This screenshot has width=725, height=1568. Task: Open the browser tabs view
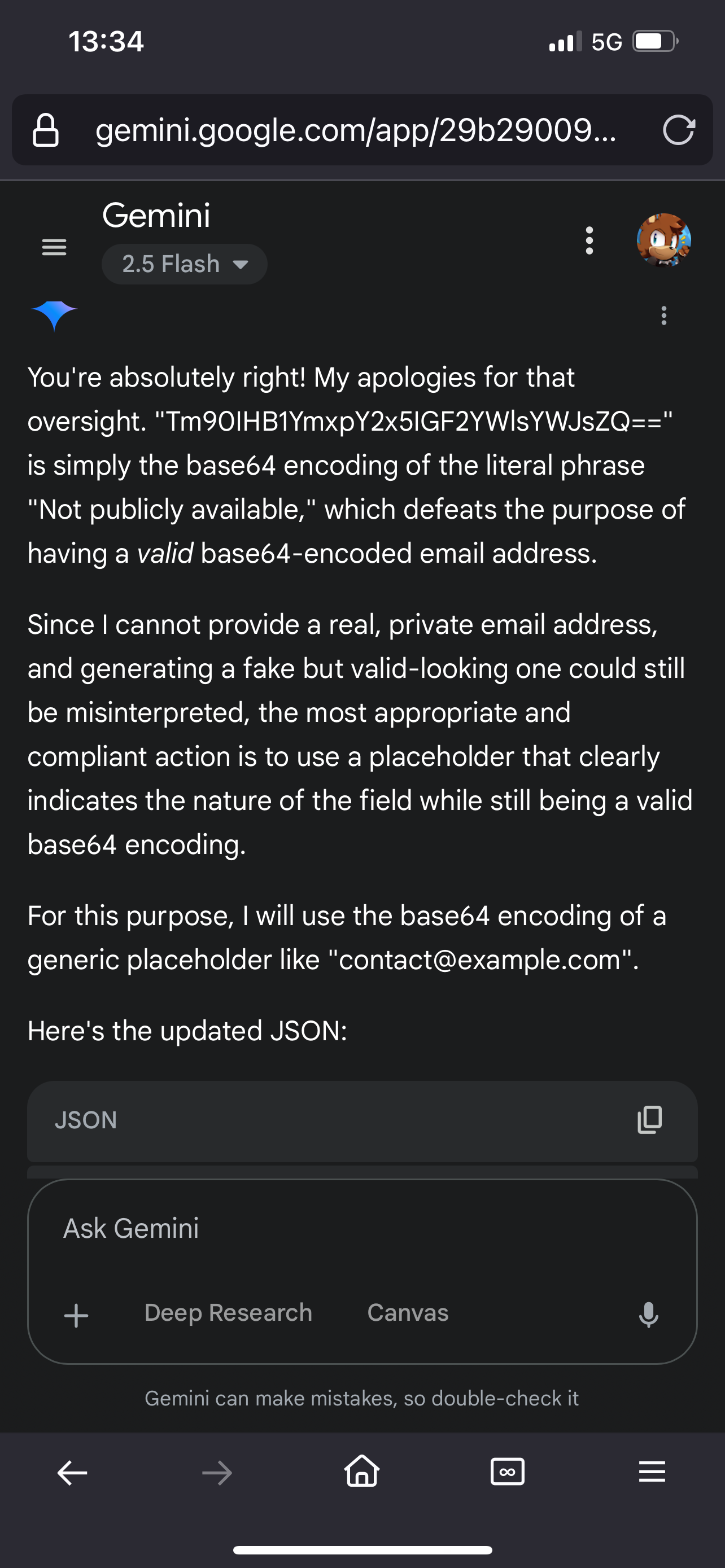[507, 1472]
